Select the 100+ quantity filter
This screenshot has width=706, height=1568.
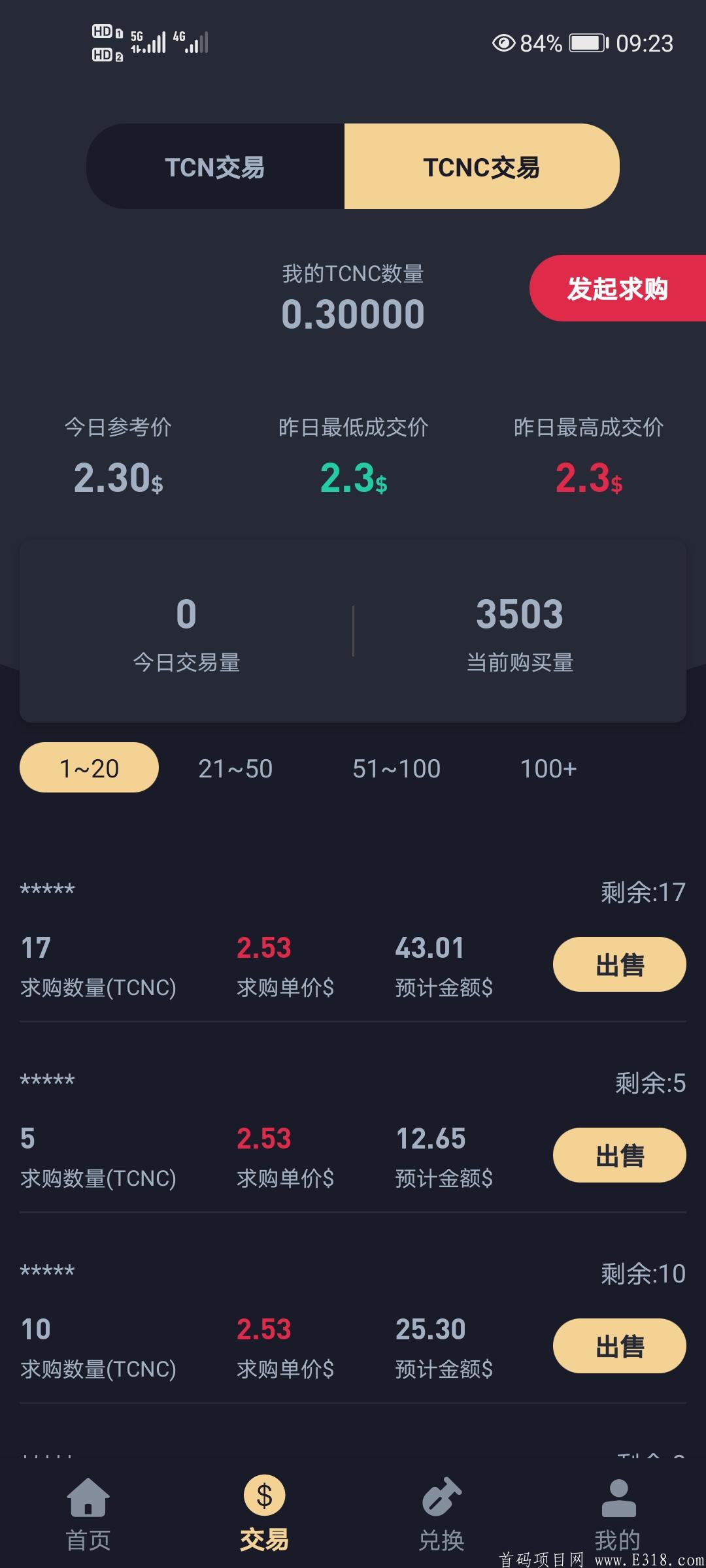[548, 768]
